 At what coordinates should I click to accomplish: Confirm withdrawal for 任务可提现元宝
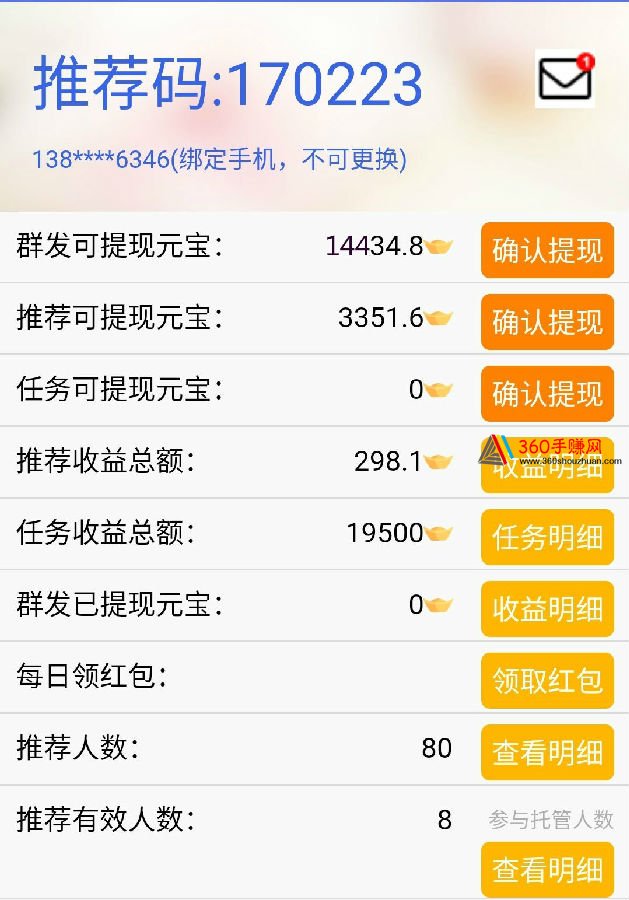click(x=547, y=393)
